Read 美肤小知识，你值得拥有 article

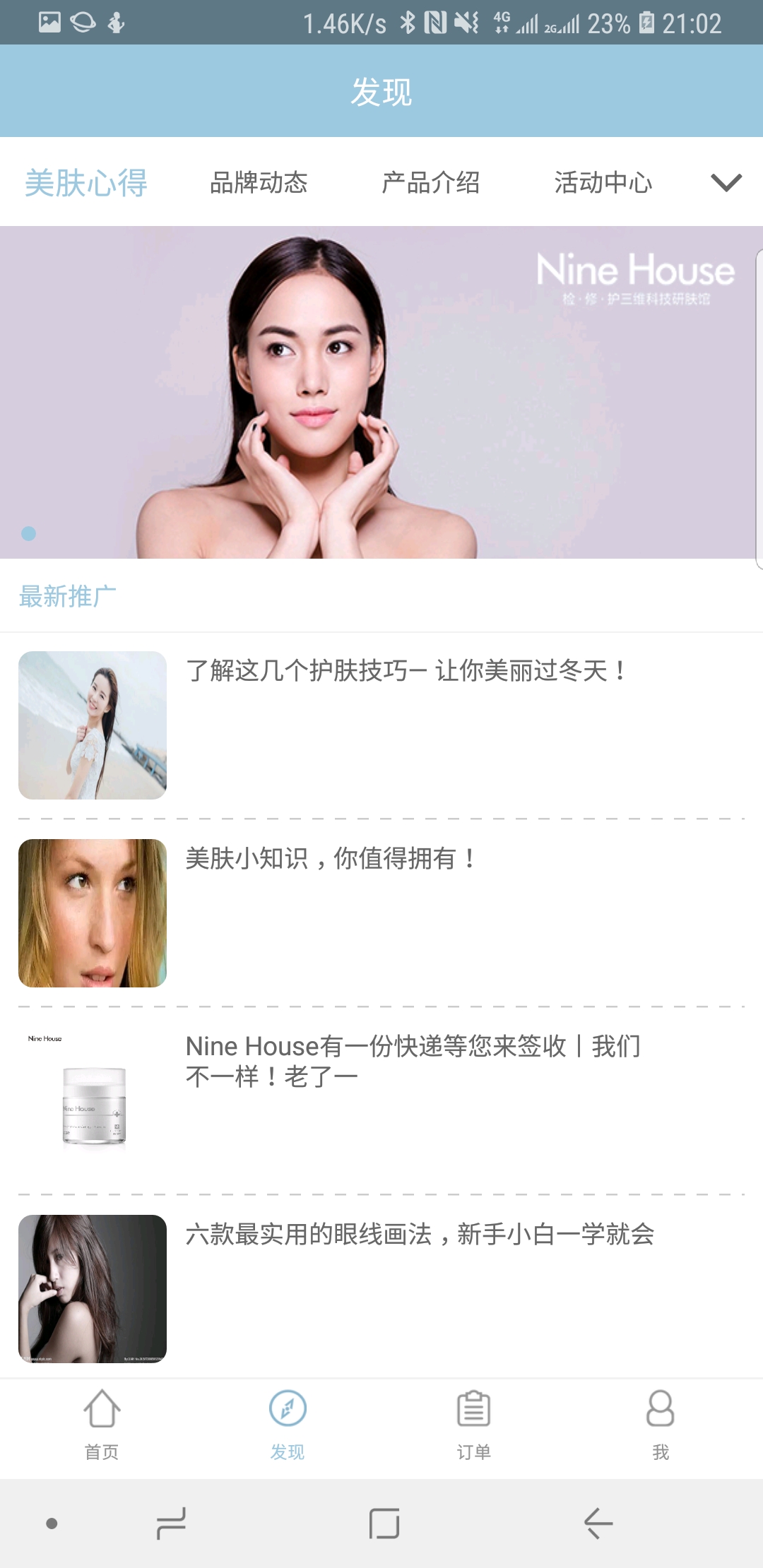381,913
